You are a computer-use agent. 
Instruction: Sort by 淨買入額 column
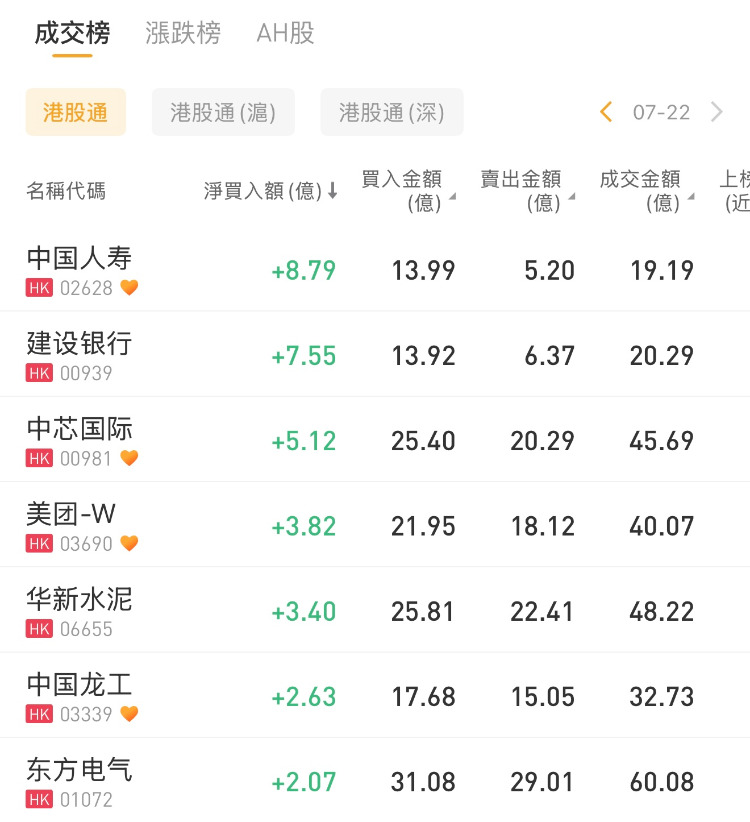coord(271,191)
